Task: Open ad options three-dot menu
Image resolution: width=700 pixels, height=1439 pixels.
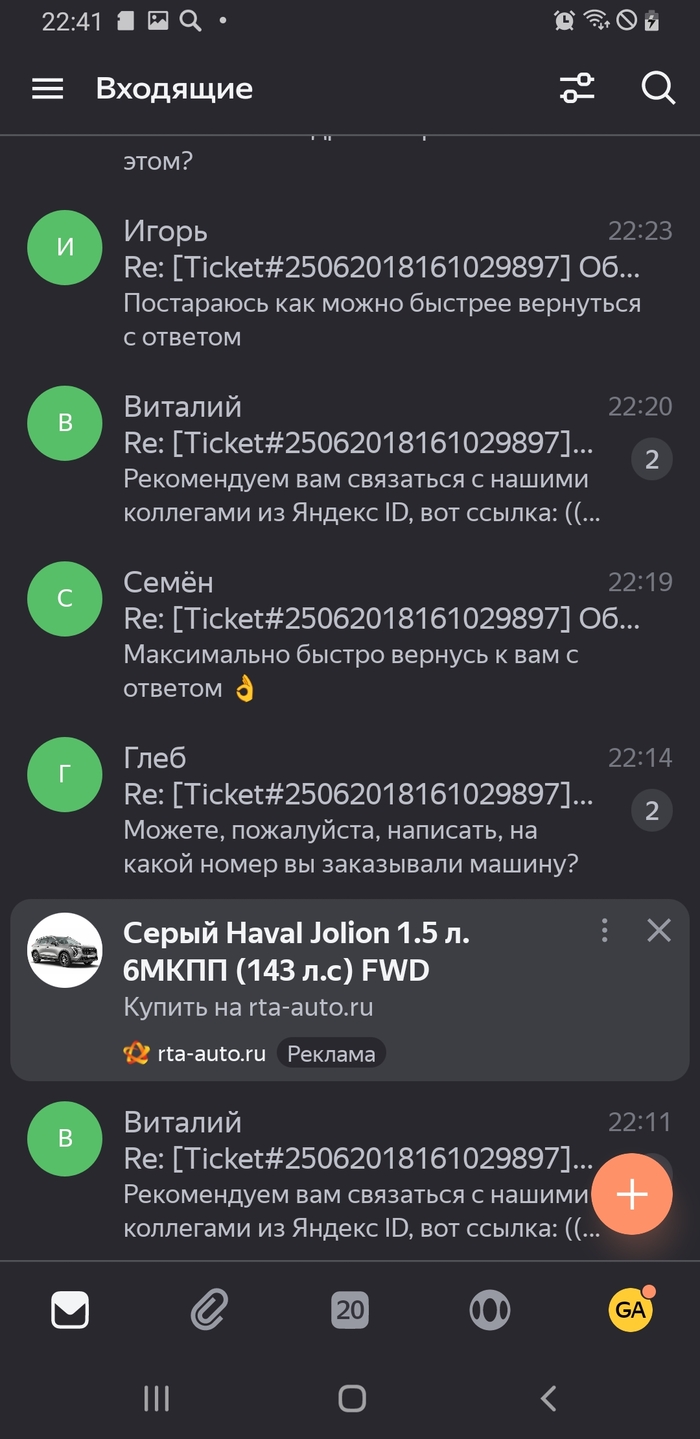Action: click(x=604, y=931)
